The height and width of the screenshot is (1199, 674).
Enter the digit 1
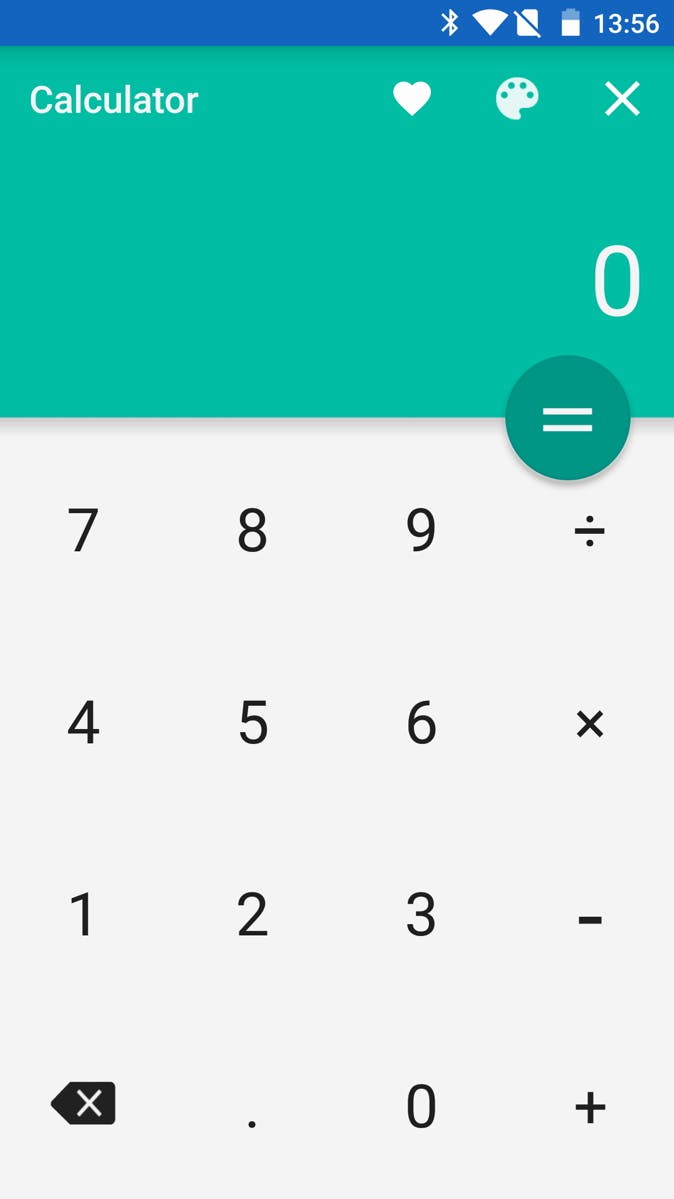tap(83, 914)
